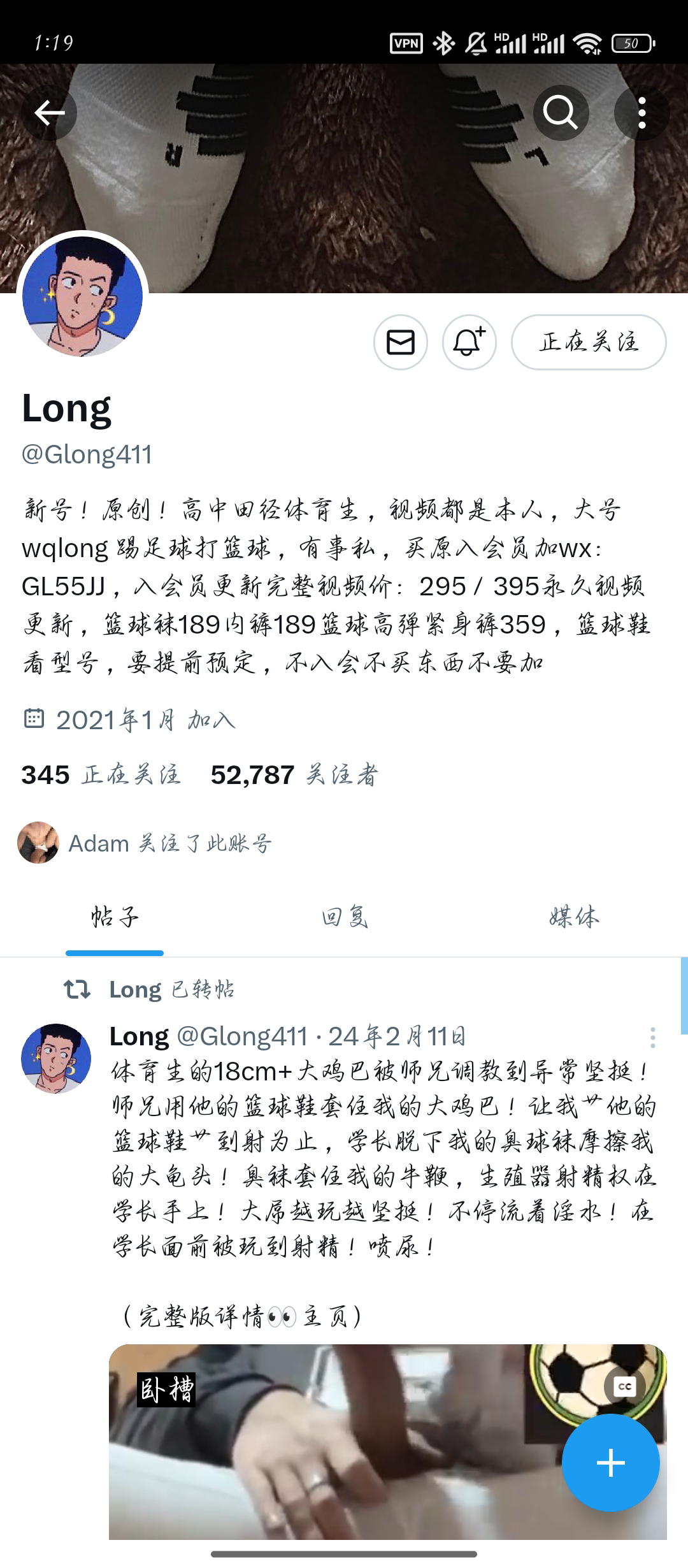Select the 帖子 tab
Viewport: 688px width, 1568px height.
click(115, 918)
